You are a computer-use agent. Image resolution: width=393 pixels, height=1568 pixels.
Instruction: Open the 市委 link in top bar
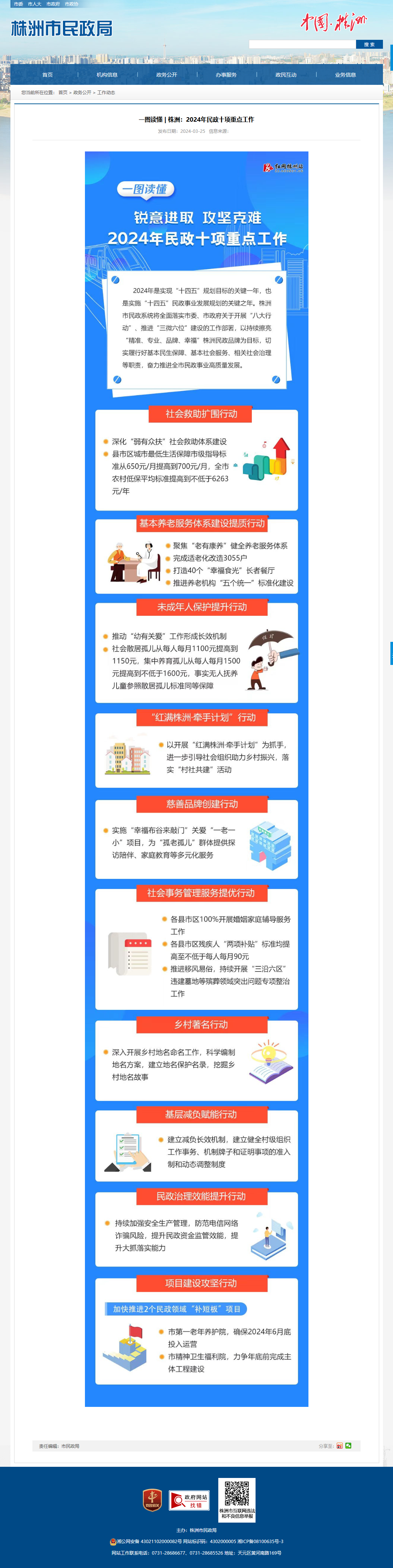click(18, 4)
